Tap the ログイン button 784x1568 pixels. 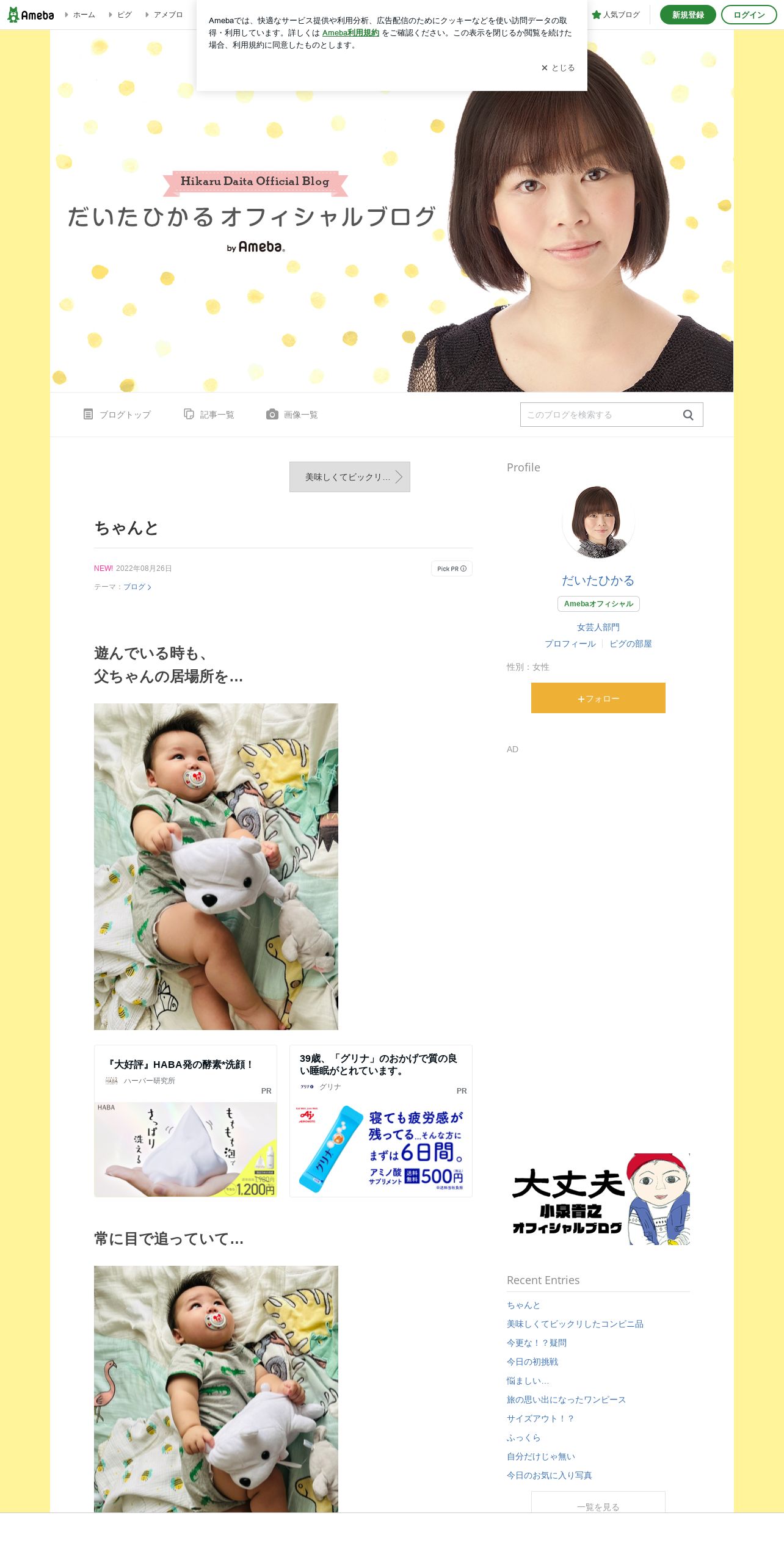click(x=749, y=15)
